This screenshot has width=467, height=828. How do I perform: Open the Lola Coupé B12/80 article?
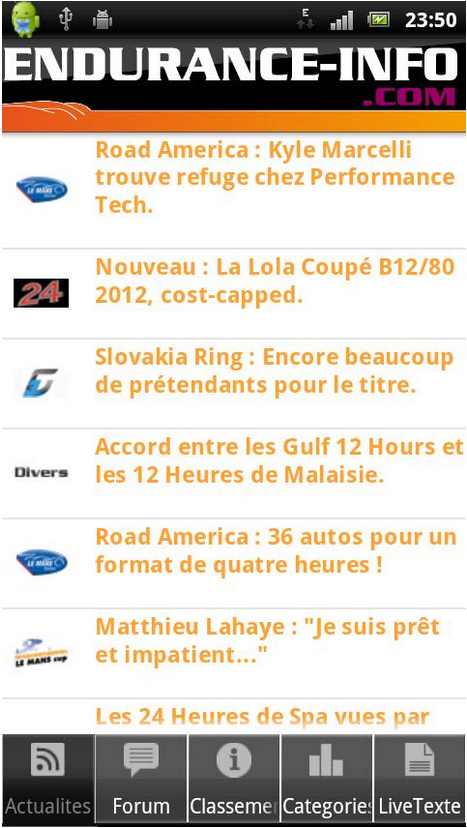tap(234, 294)
